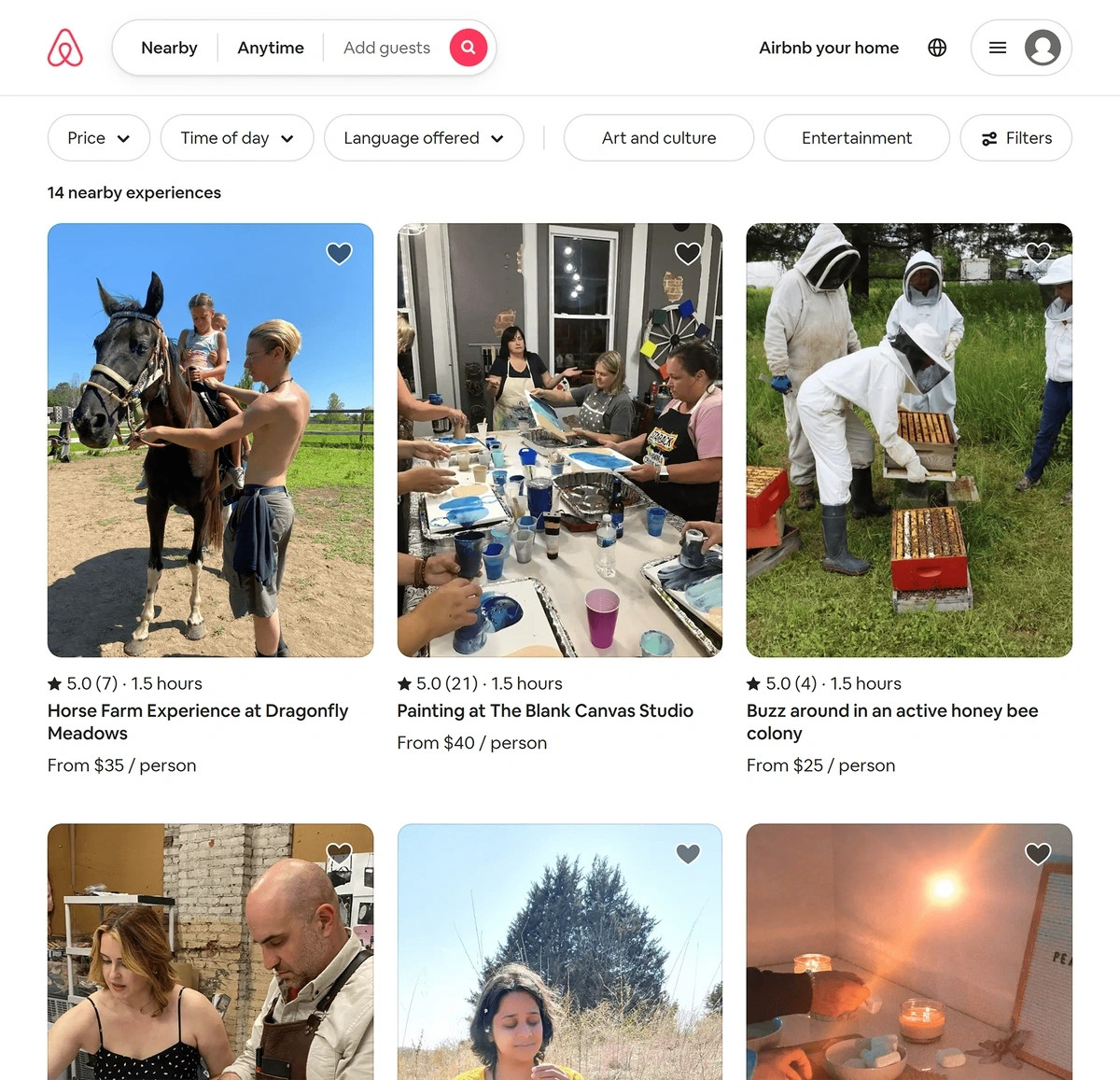Image resolution: width=1120 pixels, height=1080 pixels.
Task: Open the Filters panel
Action: tap(1015, 138)
